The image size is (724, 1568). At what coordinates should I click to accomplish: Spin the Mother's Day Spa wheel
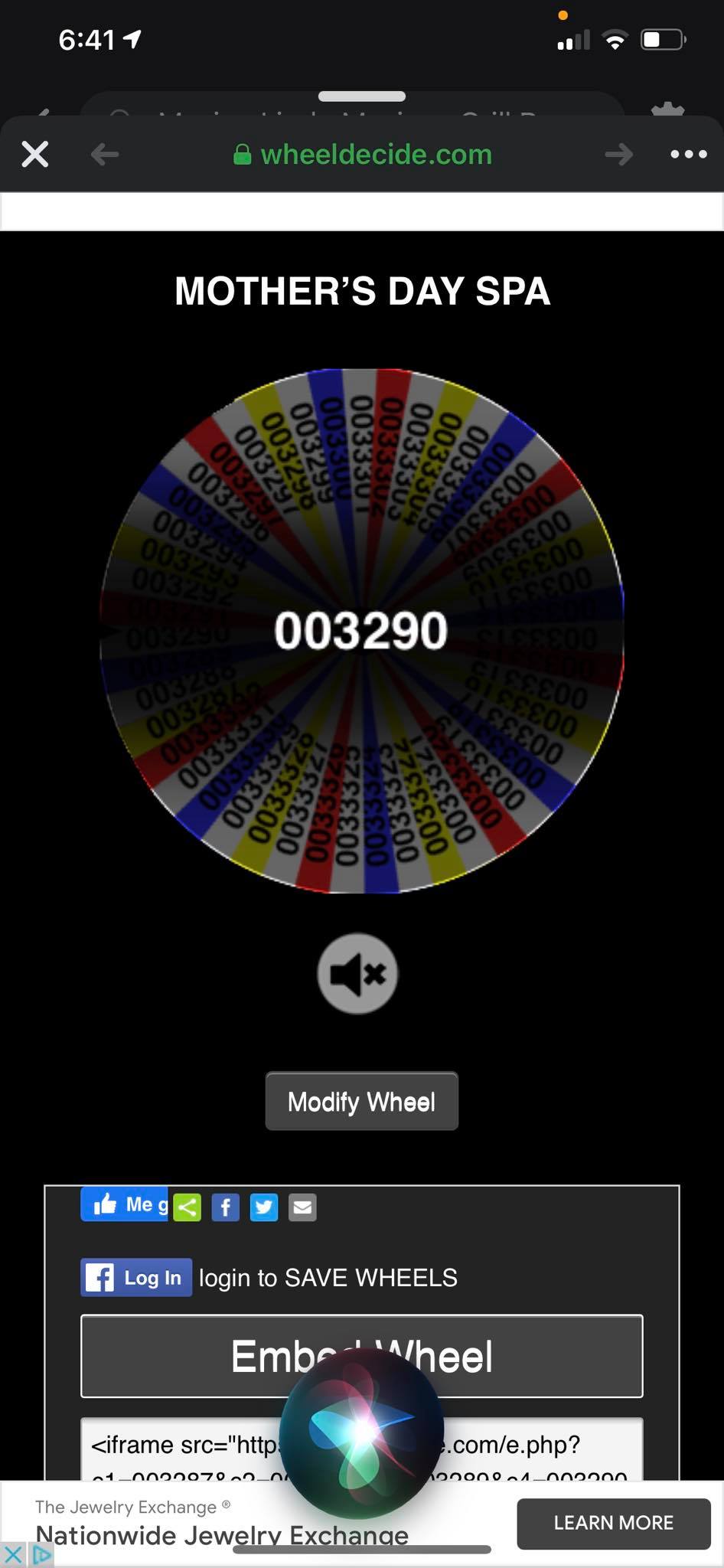click(x=361, y=631)
